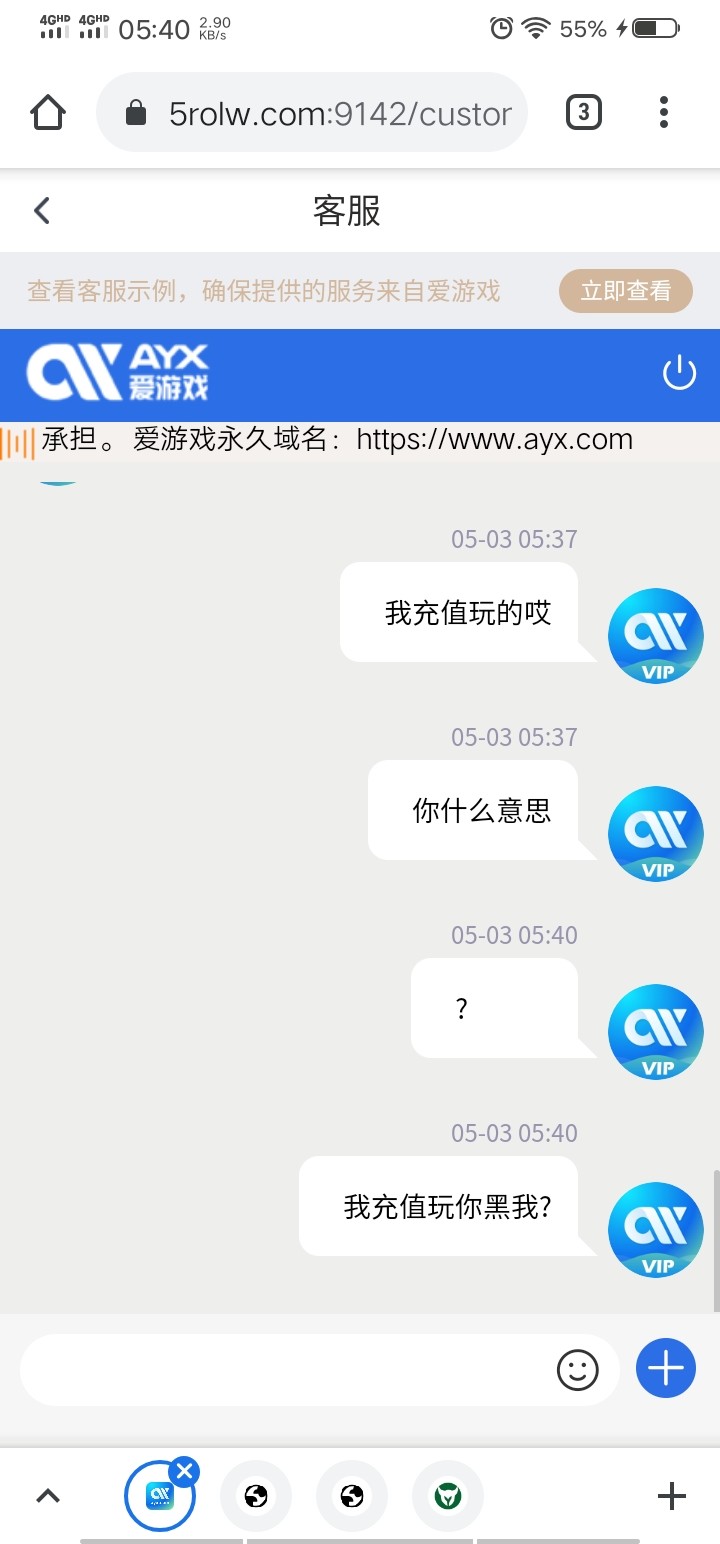
Task: Open the tab switcher showing 3 tabs
Action: (x=583, y=113)
